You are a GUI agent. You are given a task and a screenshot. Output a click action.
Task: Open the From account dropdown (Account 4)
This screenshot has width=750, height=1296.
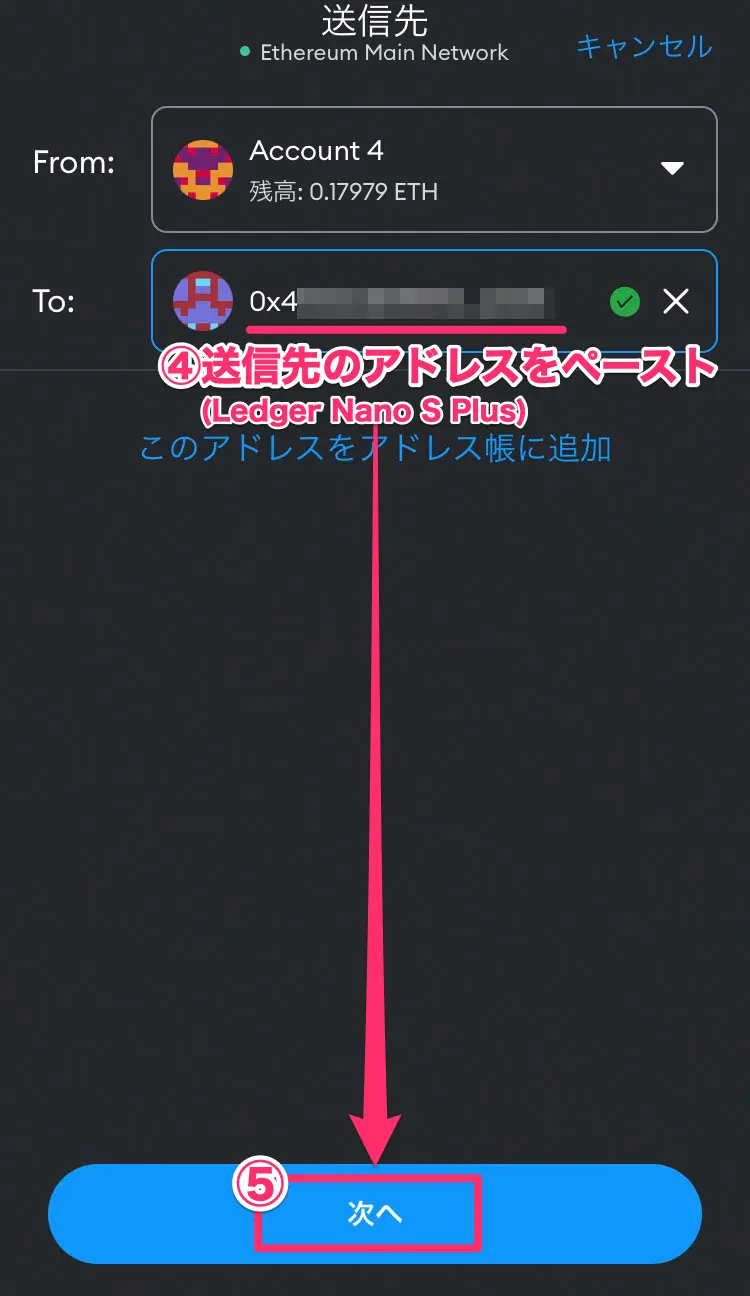click(x=434, y=169)
